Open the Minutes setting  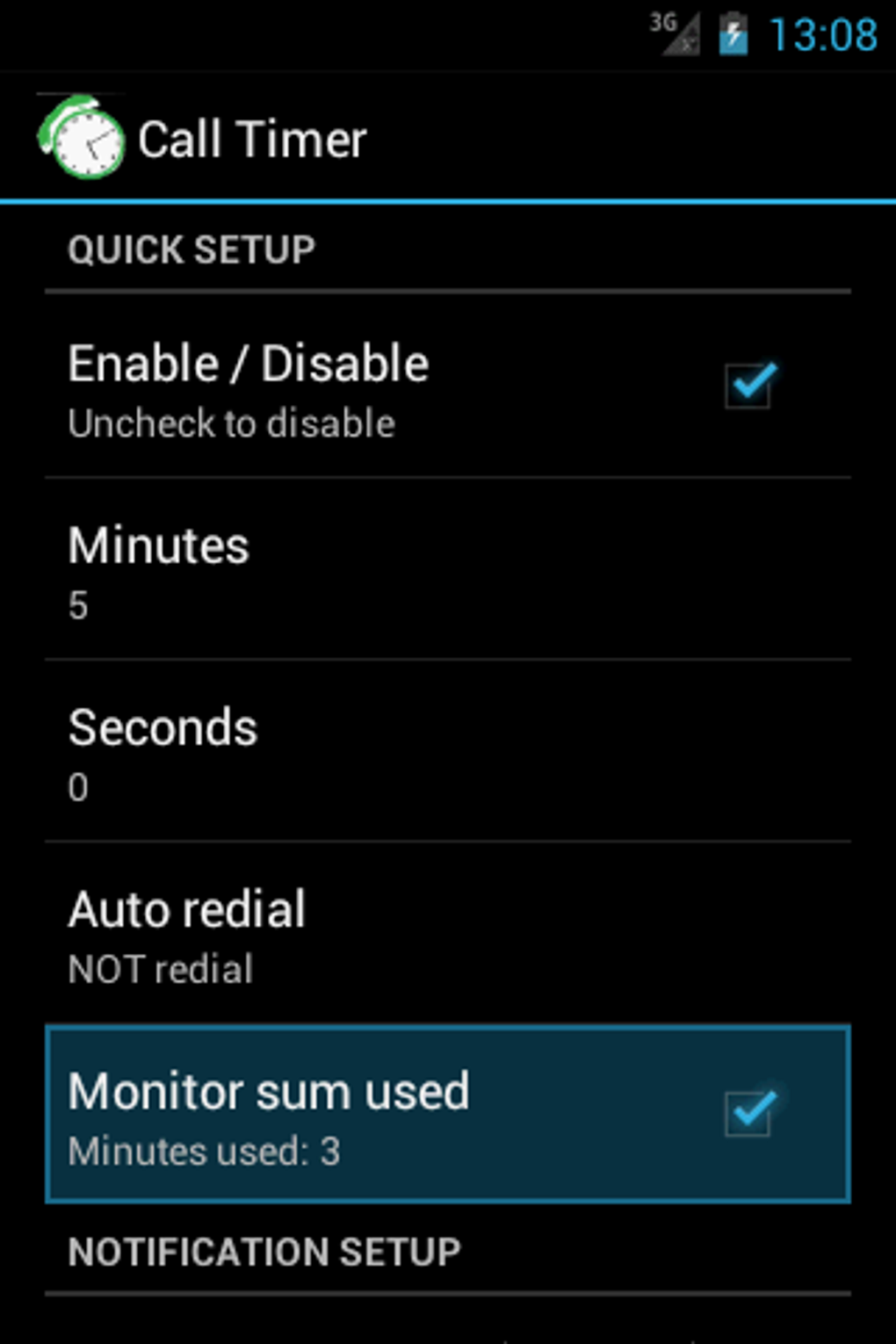point(448,569)
